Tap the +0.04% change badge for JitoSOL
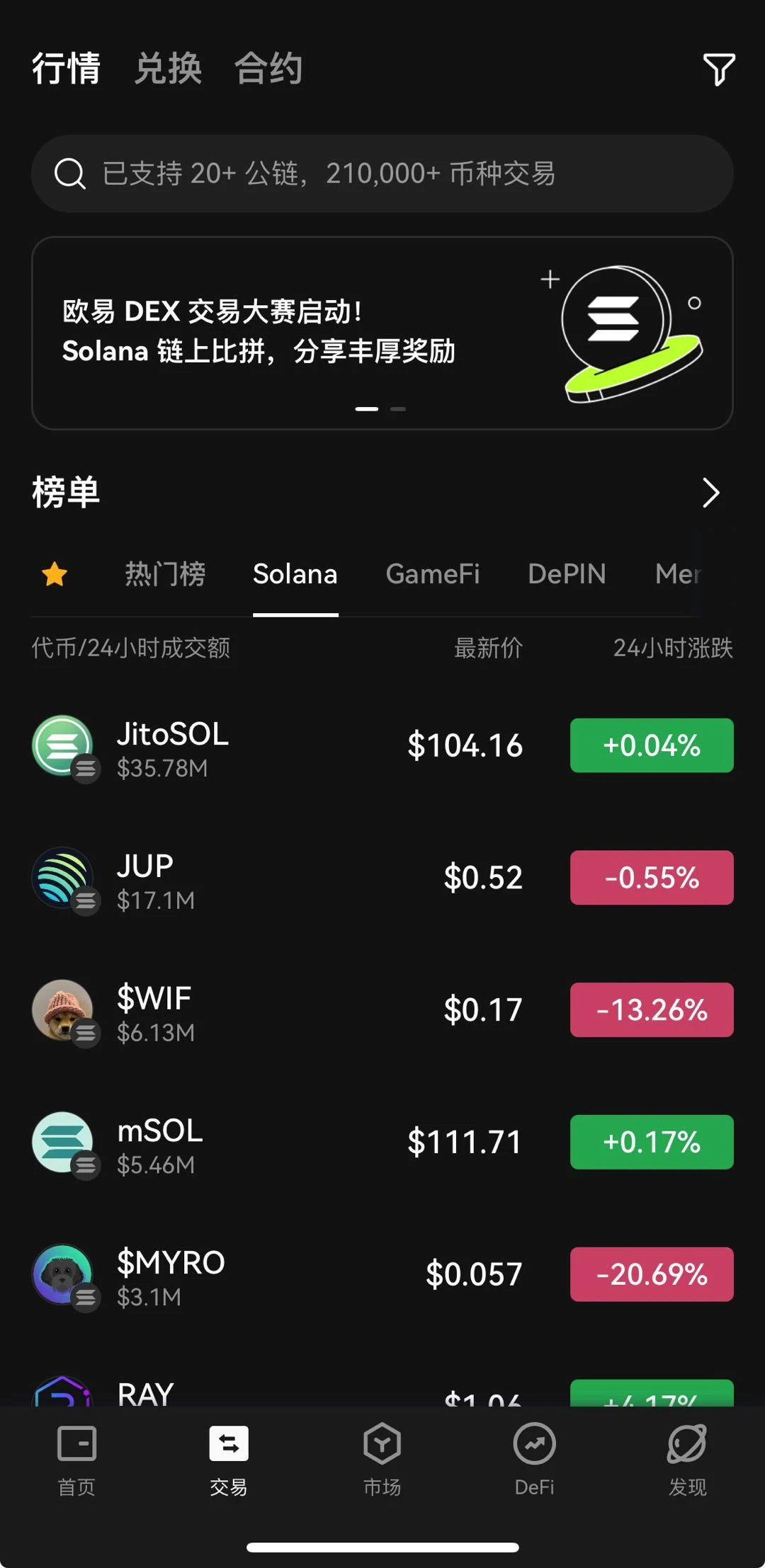Viewport: 765px width, 1568px height. [651, 745]
